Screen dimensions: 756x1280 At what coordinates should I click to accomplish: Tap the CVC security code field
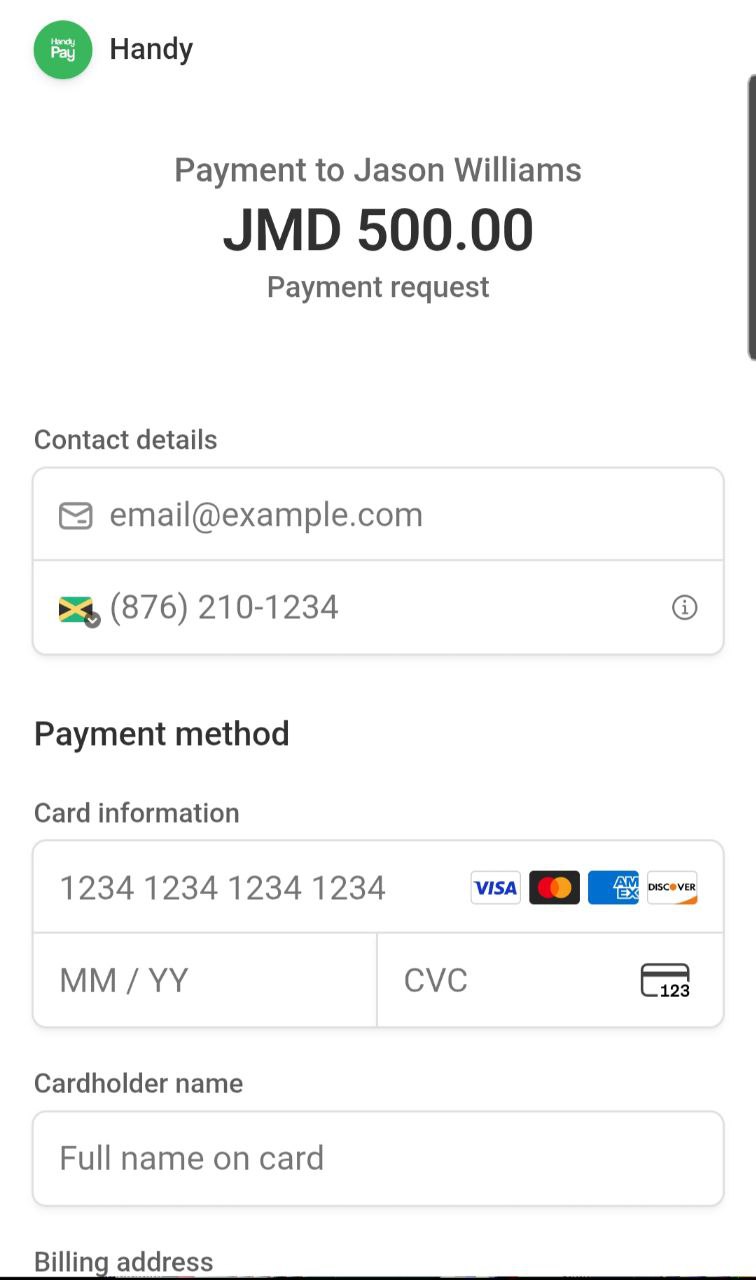510,981
